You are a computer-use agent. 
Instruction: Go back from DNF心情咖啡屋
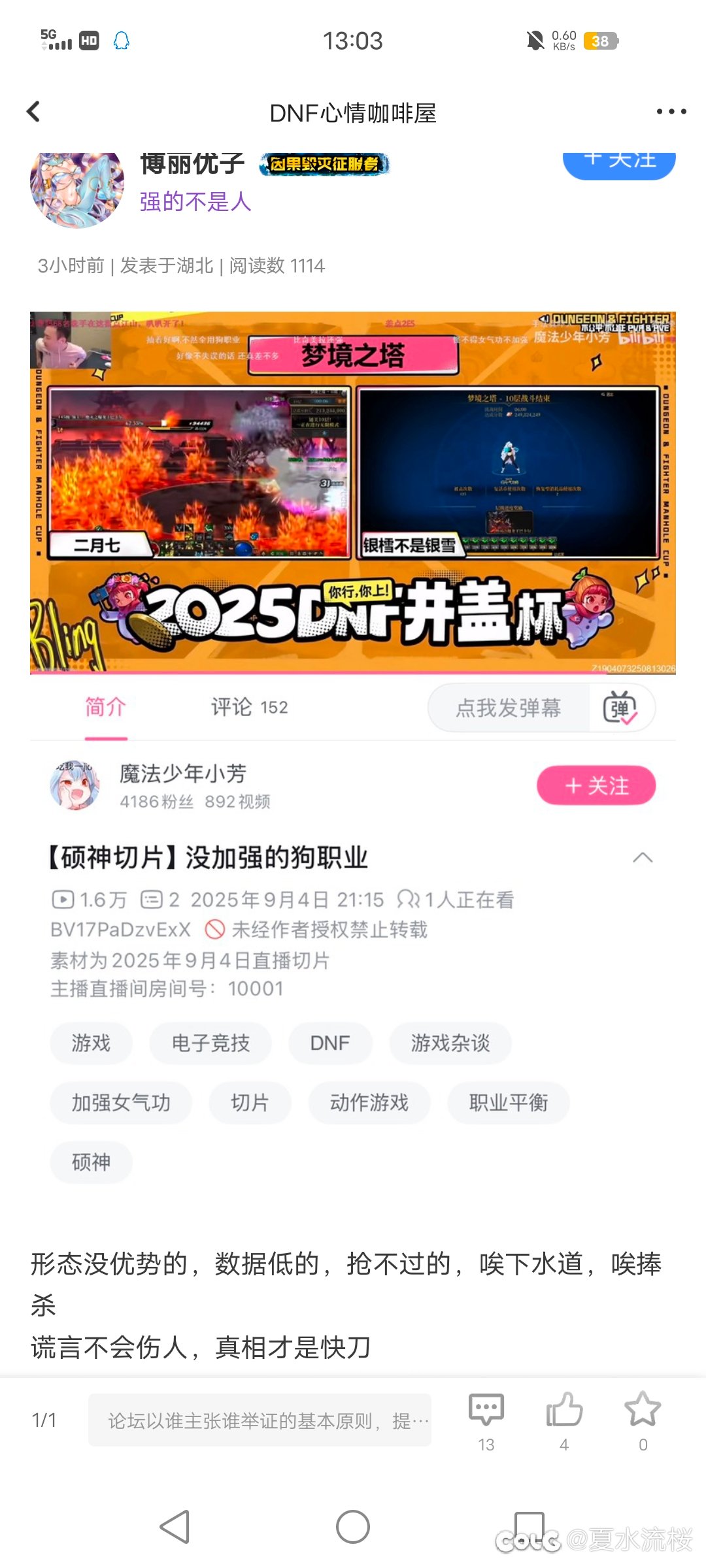34,112
